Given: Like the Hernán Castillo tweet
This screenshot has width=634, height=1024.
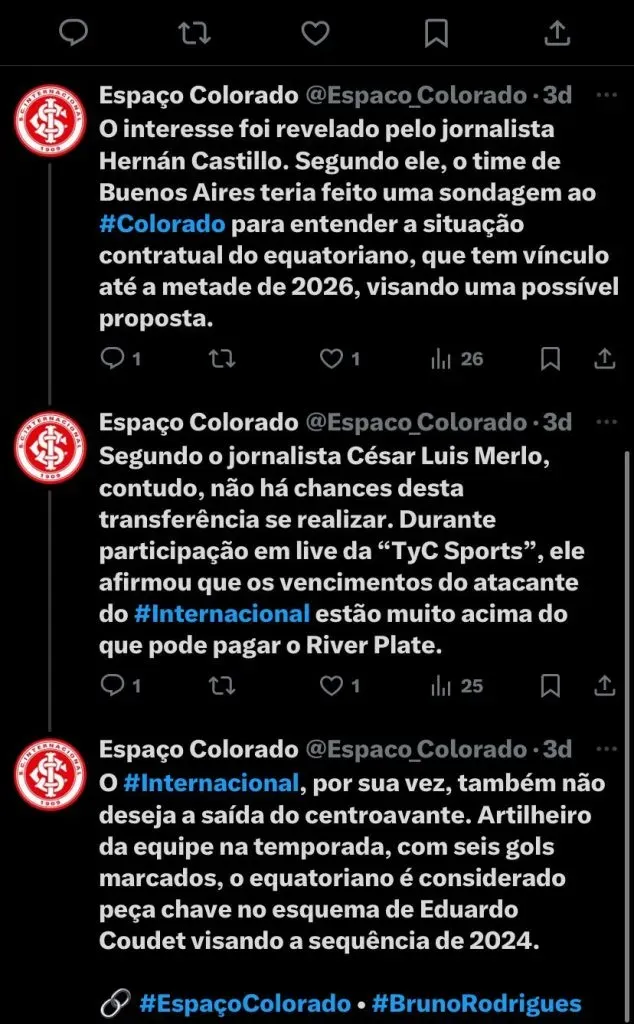Looking at the screenshot, I should (x=331, y=358).
